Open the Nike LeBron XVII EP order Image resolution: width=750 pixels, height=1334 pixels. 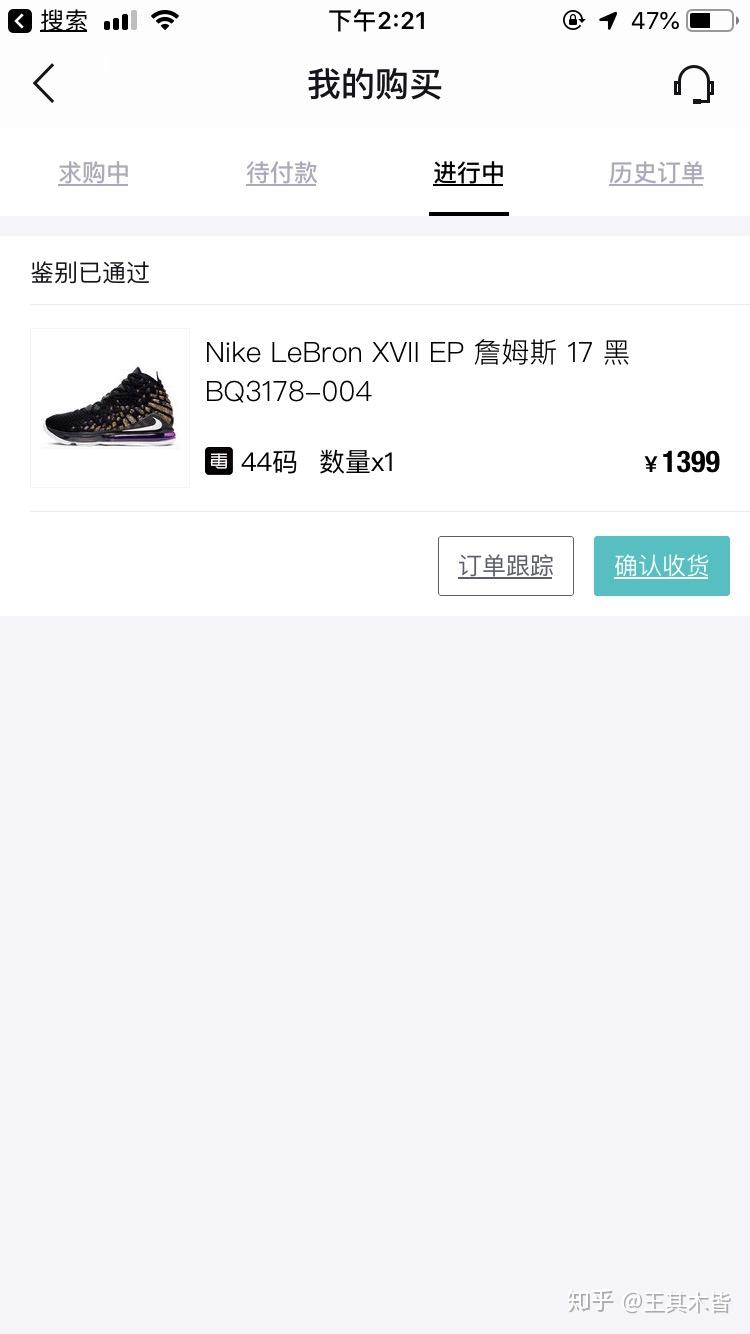tap(417, 371)
